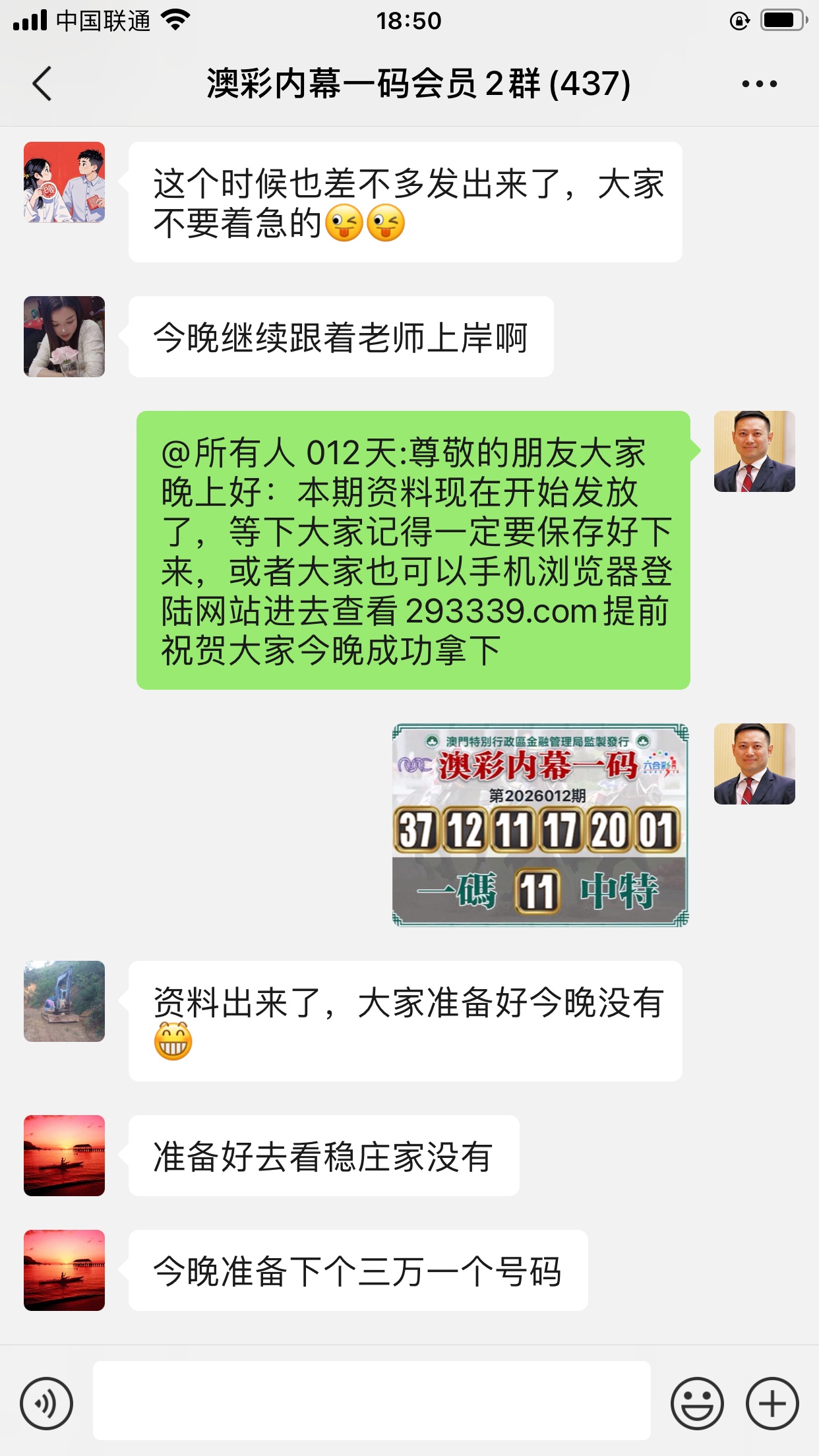Open the emoji sticker panel

[697, 1403]
